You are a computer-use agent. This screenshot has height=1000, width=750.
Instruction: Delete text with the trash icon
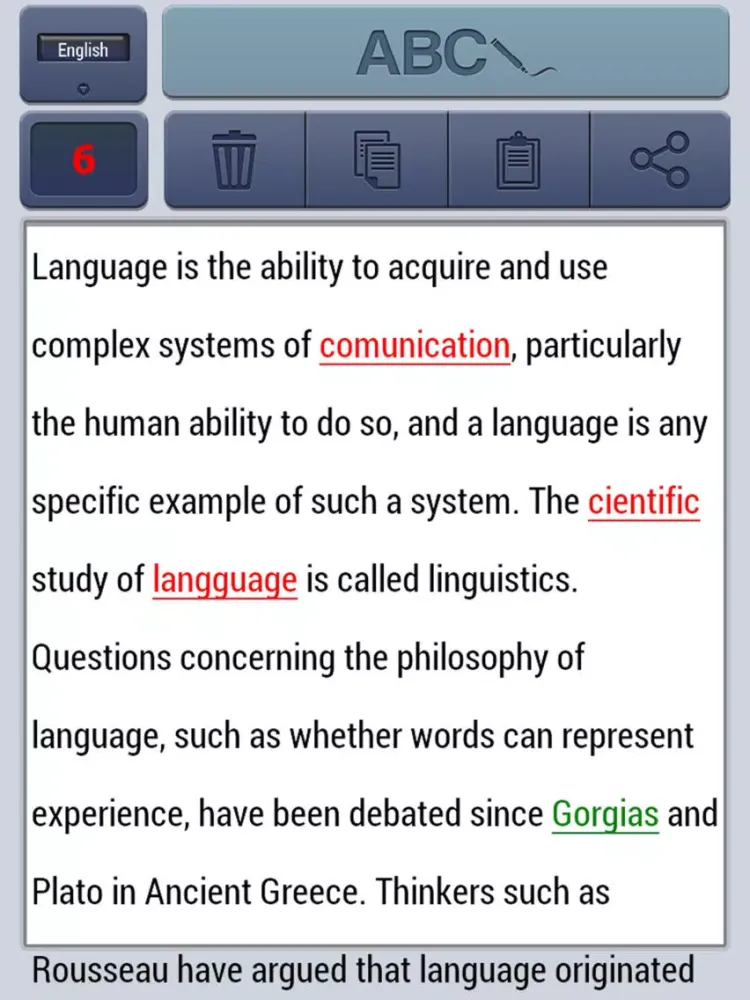234,160
